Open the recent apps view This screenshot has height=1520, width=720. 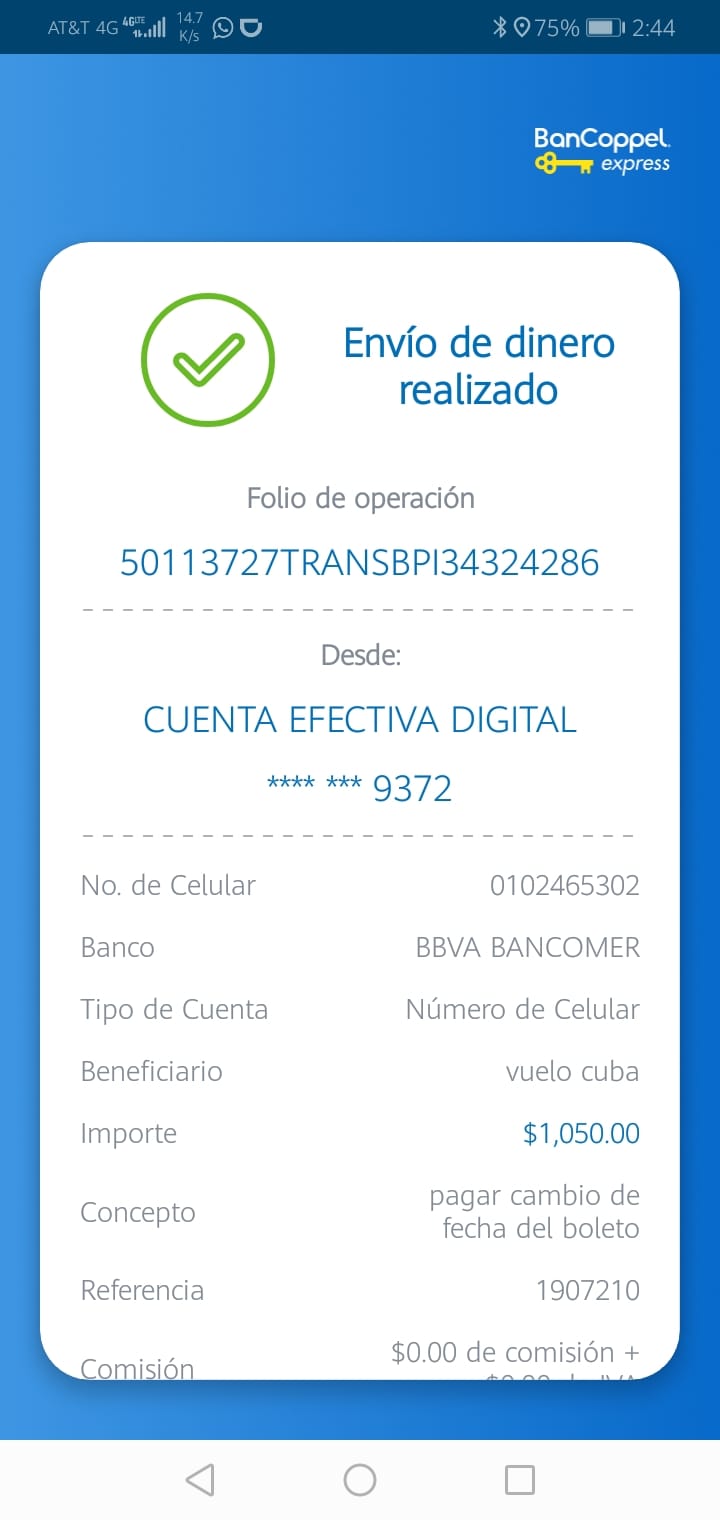520,1479
